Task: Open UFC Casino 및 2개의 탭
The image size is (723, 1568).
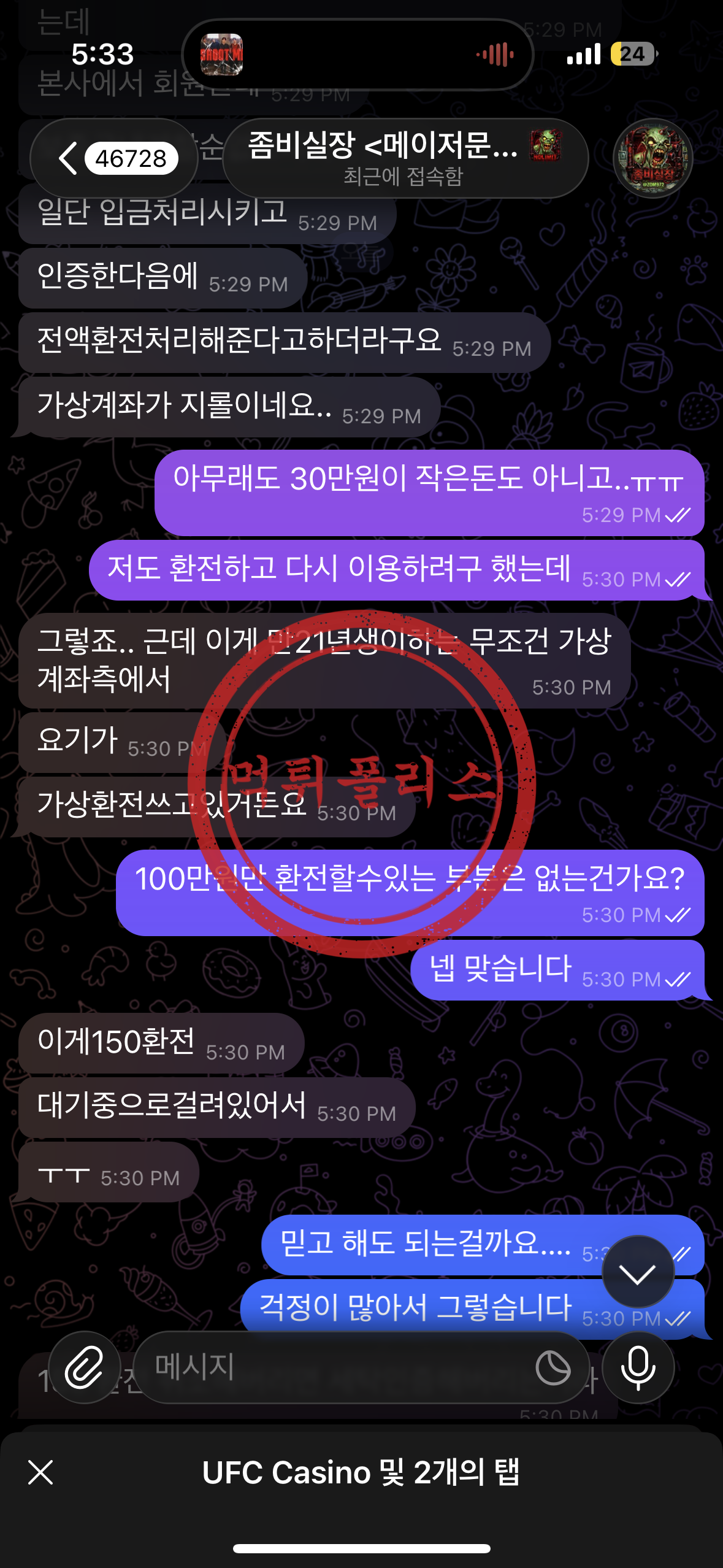Action: click(361, 1472)
